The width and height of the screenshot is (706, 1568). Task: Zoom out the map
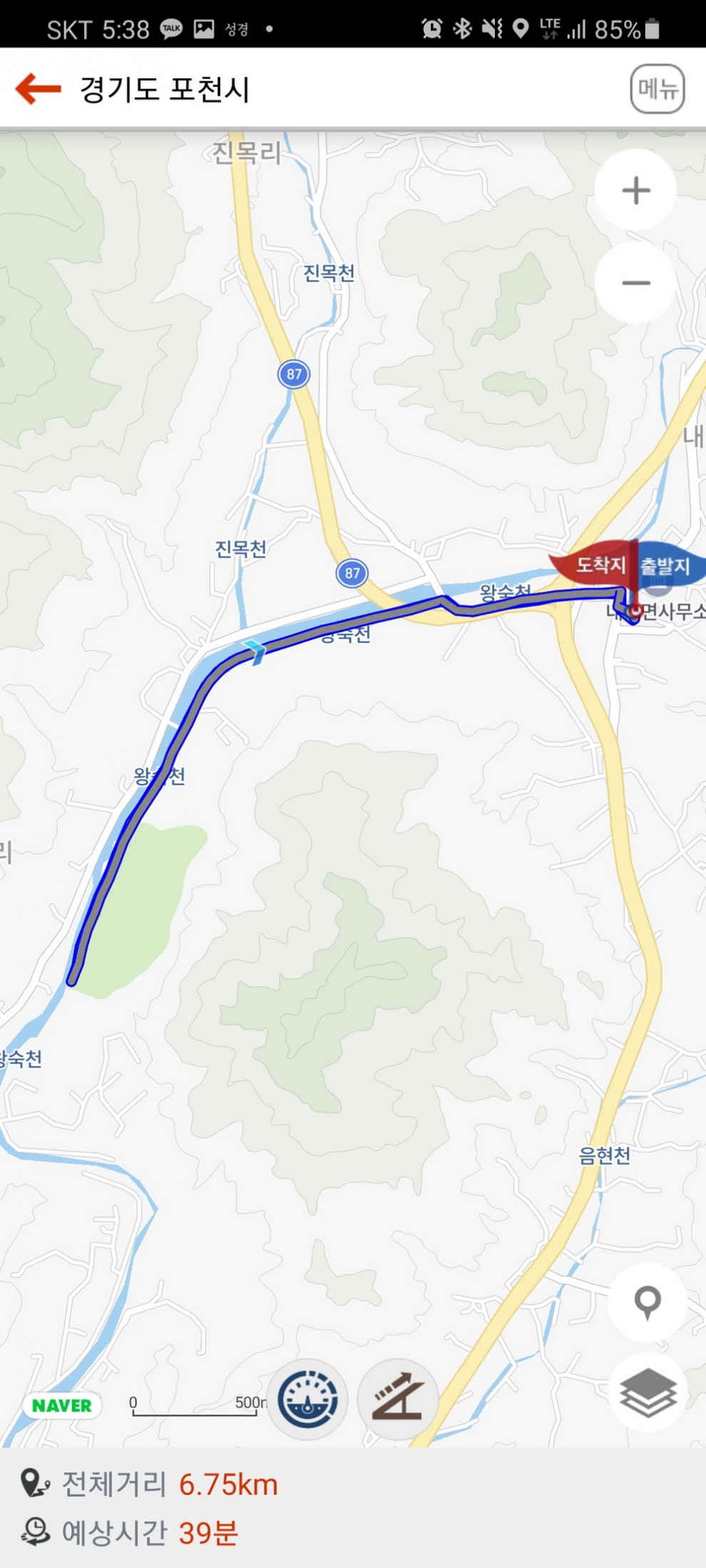(x=635, y=283)
